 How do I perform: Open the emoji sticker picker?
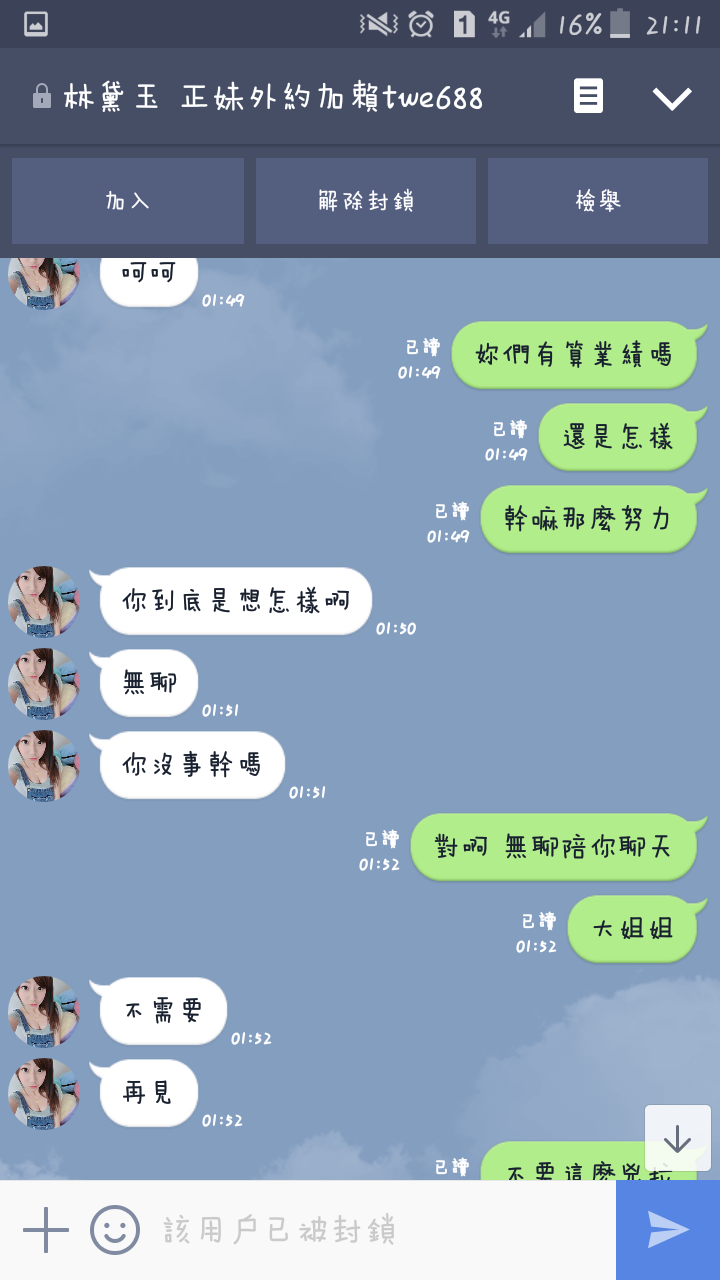(115, 1230)
